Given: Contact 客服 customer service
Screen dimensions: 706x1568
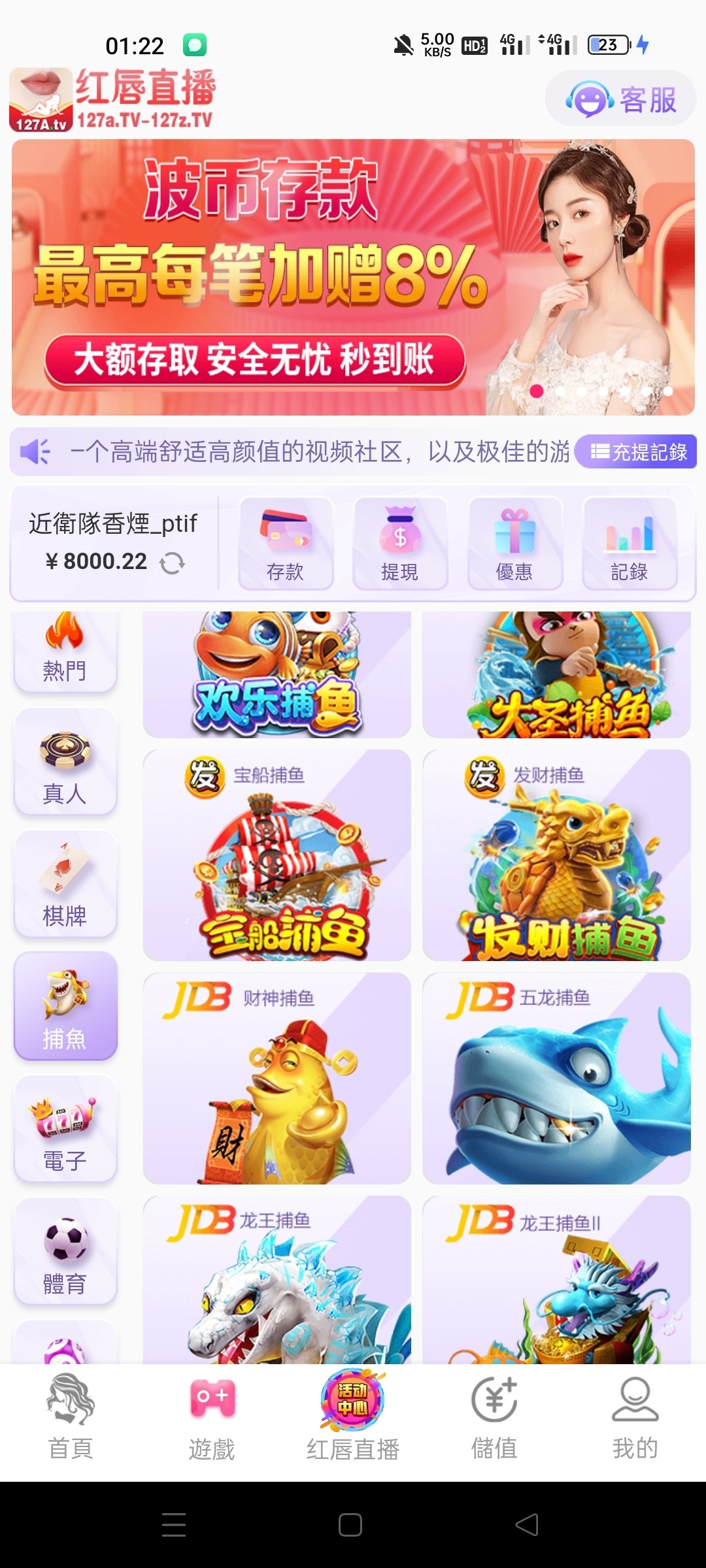Looking at the screenshot, I should point(619,99).
